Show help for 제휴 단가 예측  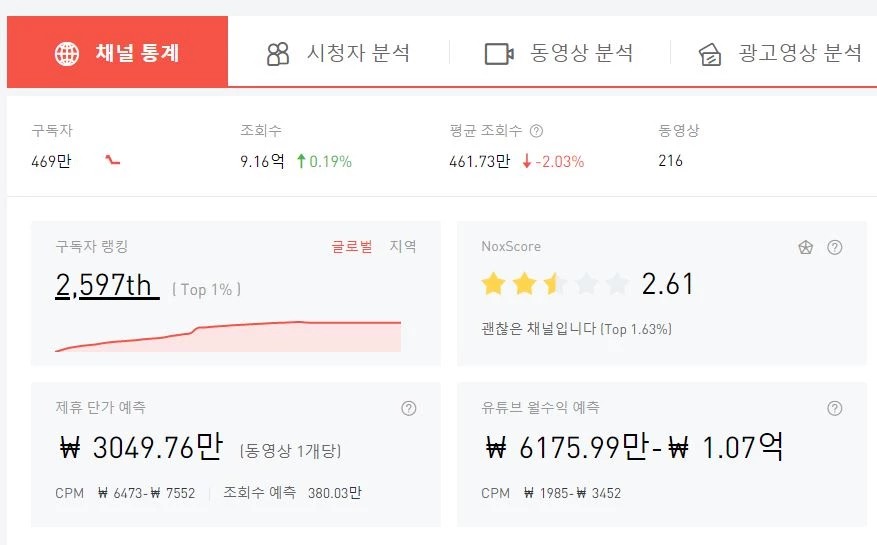408,408
